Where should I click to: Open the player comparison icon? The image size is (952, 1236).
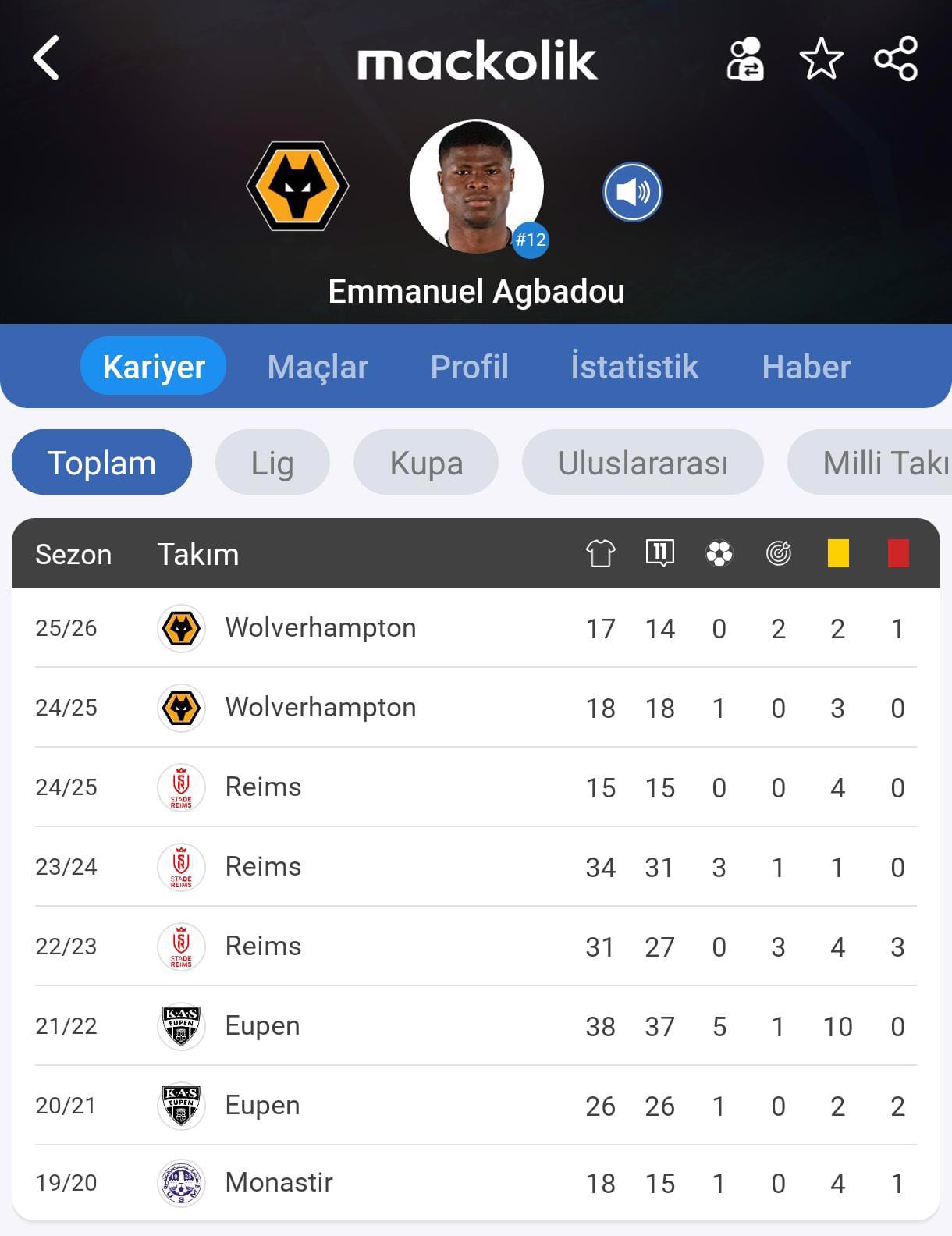[745, 59]
